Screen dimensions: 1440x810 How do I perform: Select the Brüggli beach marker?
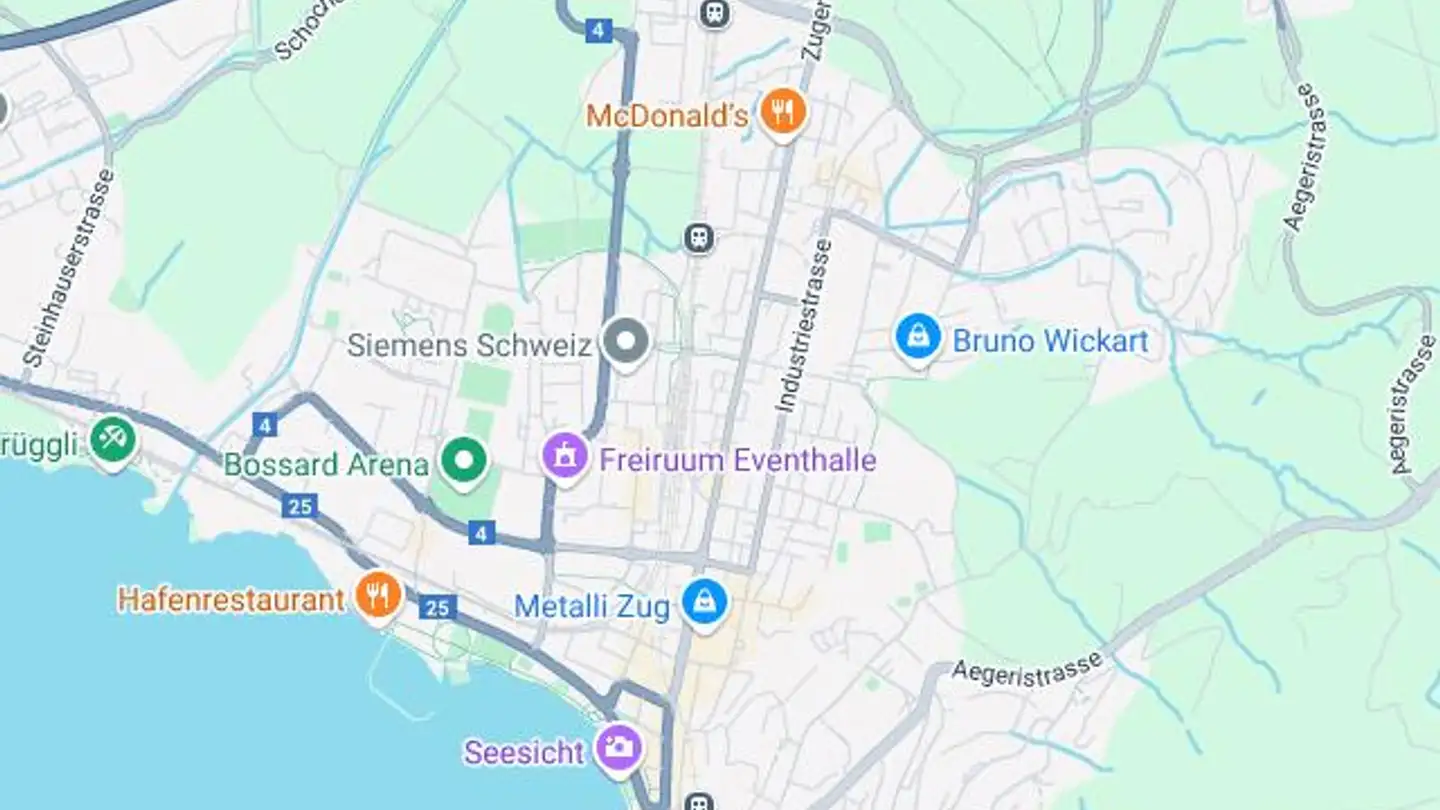click(113, 439)
